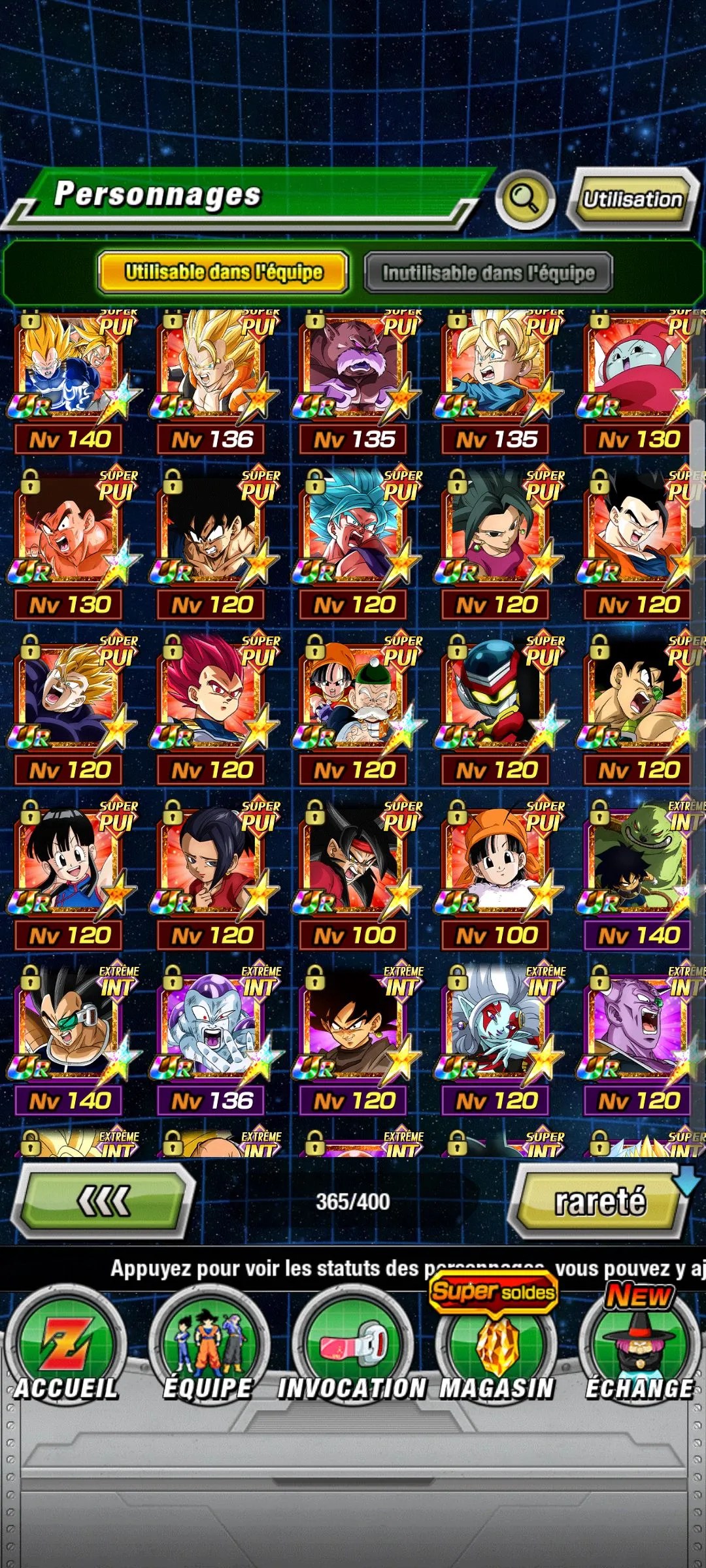
Task: Tap the Utilisation button
Action: point(632,199)
